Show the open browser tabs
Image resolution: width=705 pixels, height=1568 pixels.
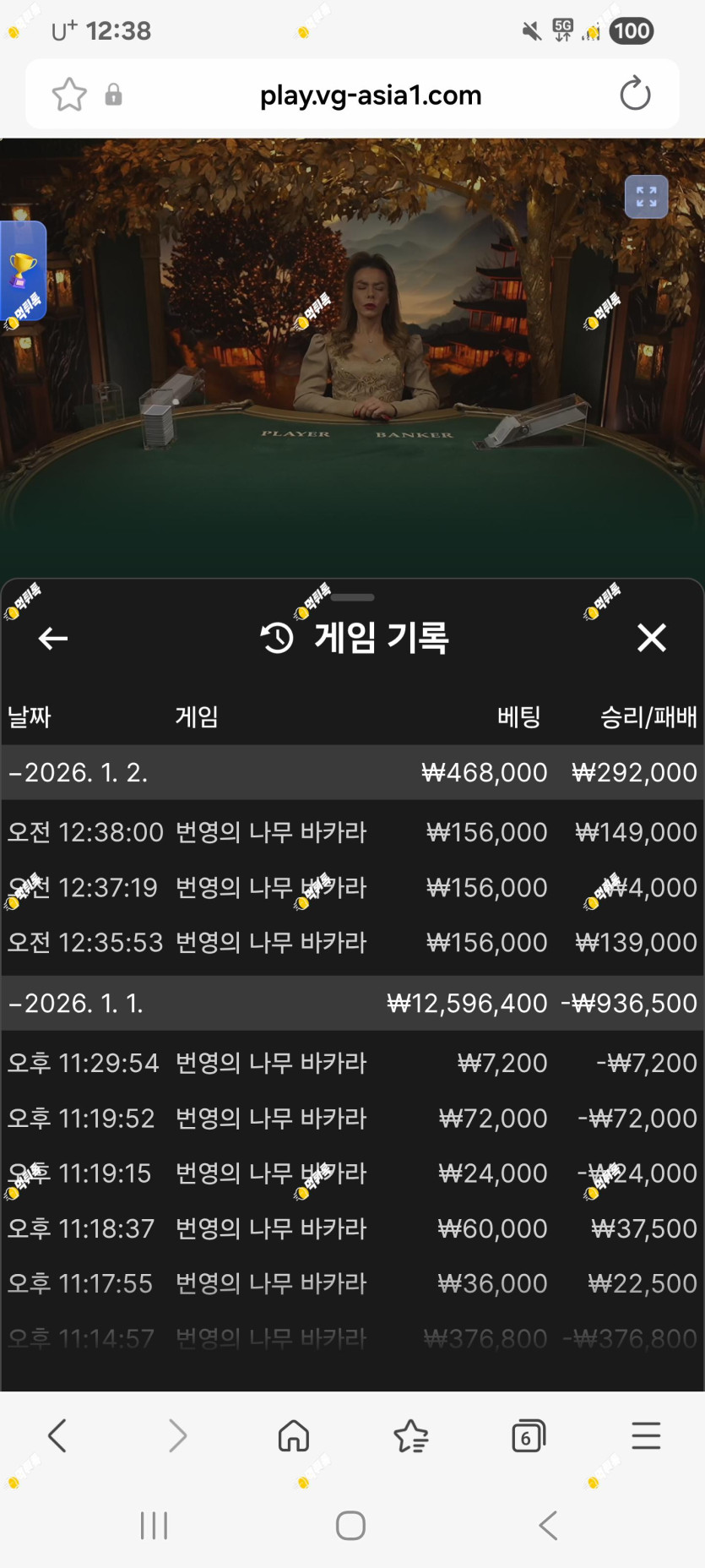[529, 1435]
